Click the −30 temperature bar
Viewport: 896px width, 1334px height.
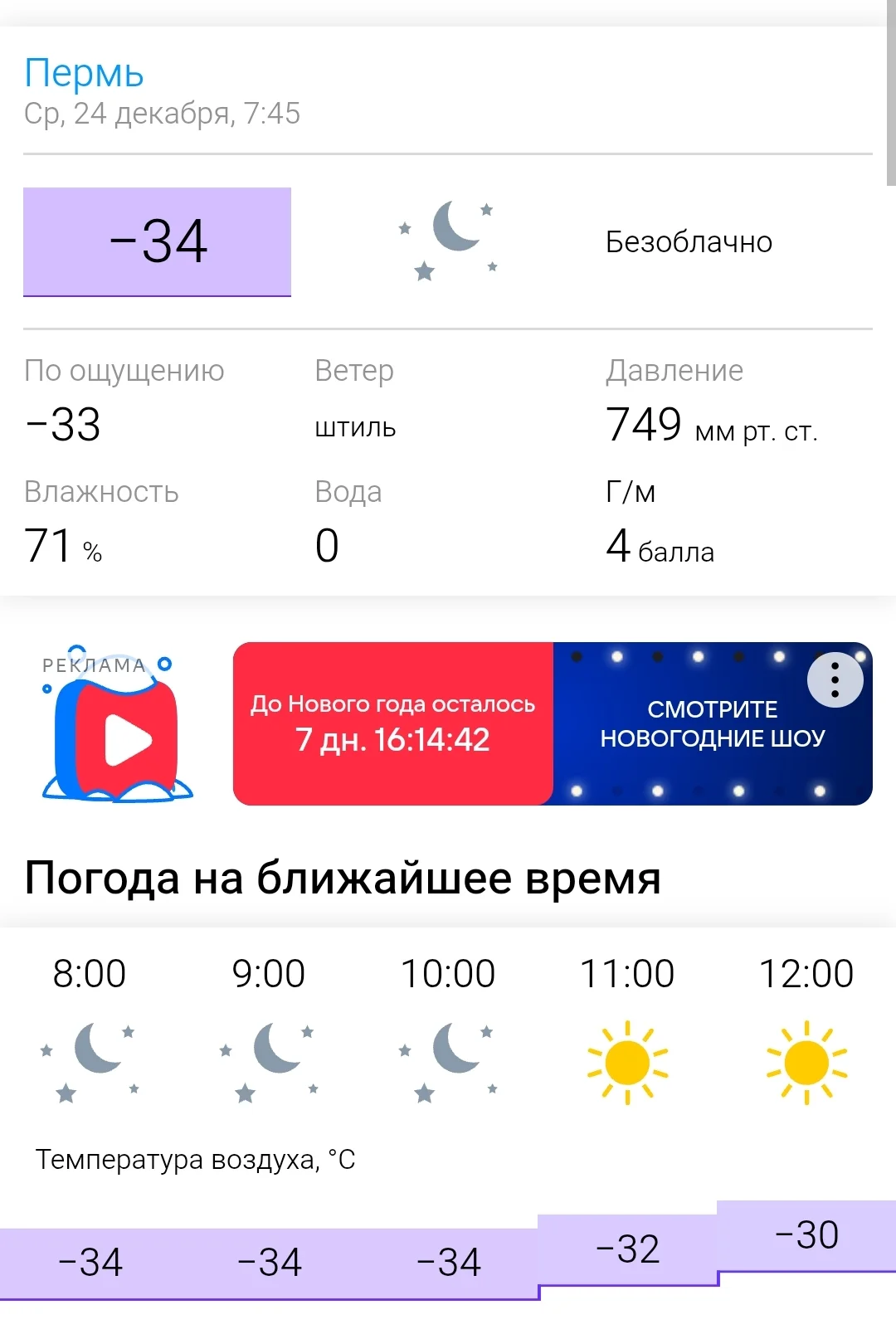point(806,1235)
